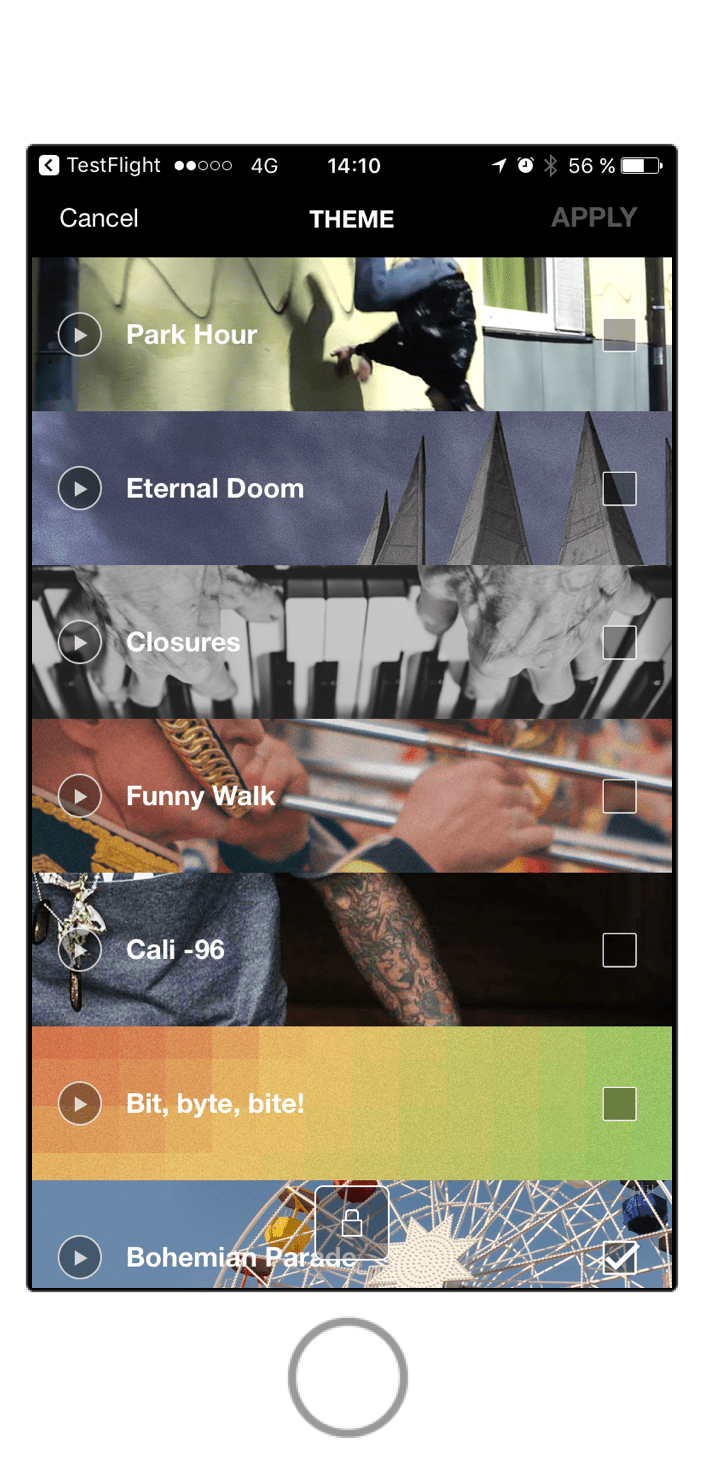Viewport: 704px width, 1464px height.
Task: Tick the Closures checkbox
Action: (619, 642)
